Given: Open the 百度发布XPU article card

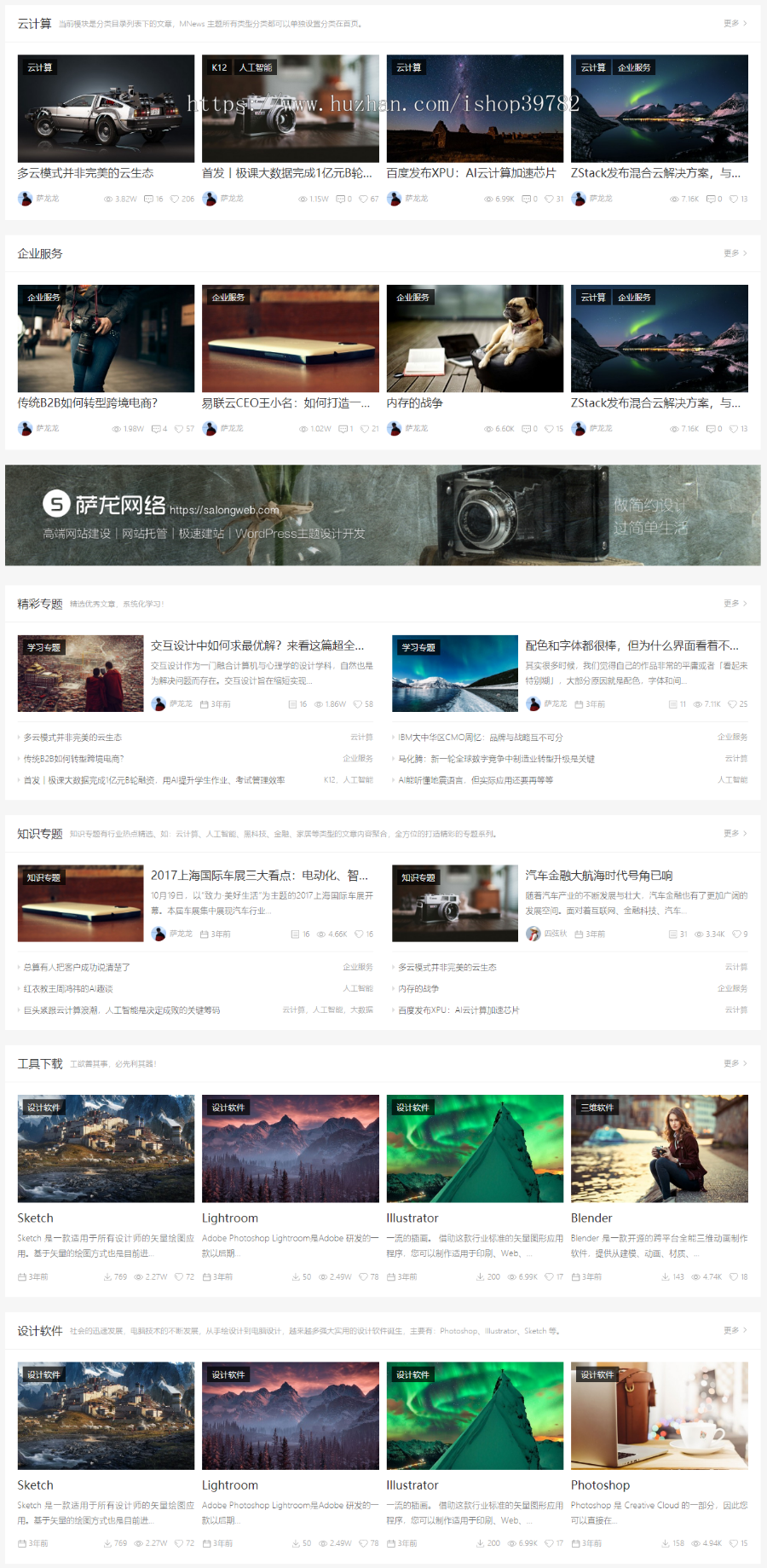Looking at the screenshot, I should 470,173.
